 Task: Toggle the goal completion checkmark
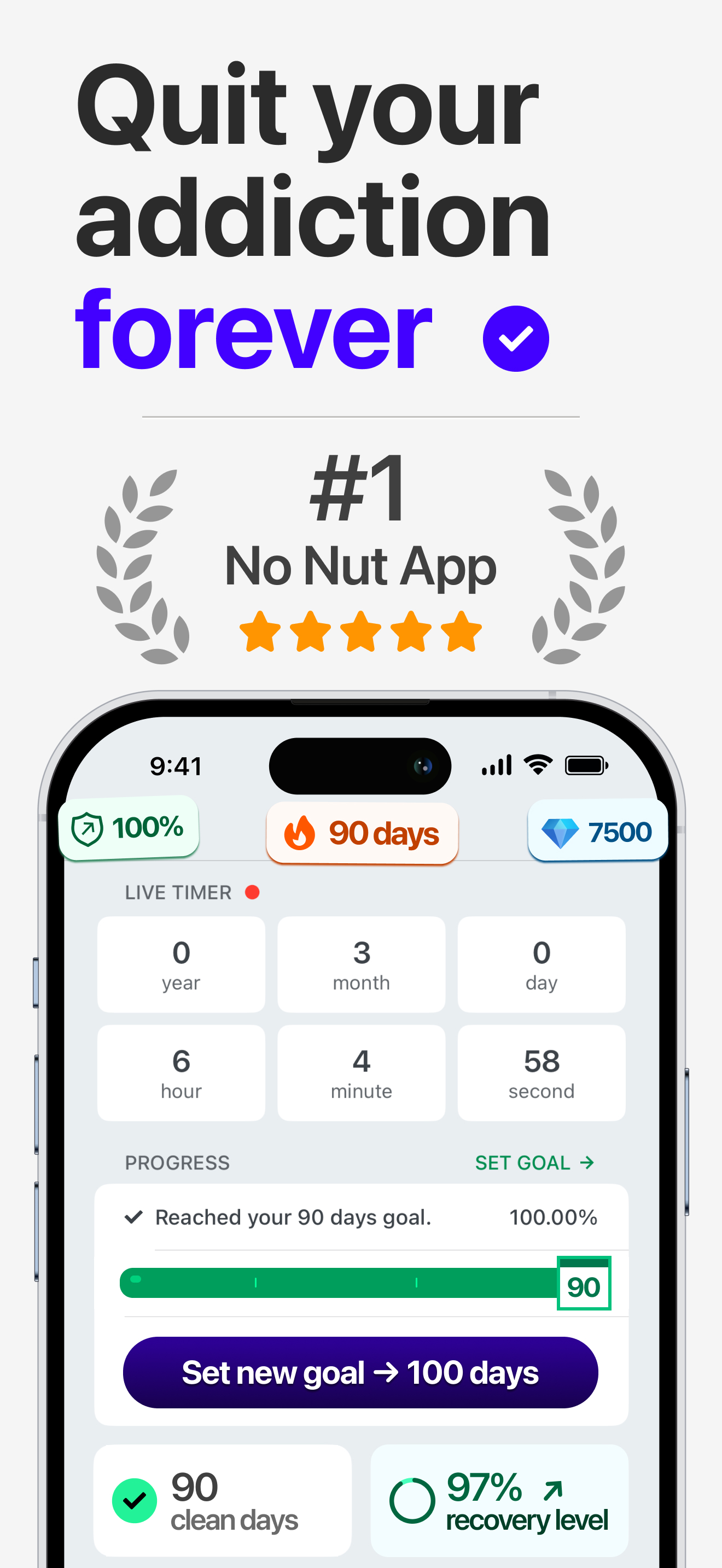[133, 1218]
